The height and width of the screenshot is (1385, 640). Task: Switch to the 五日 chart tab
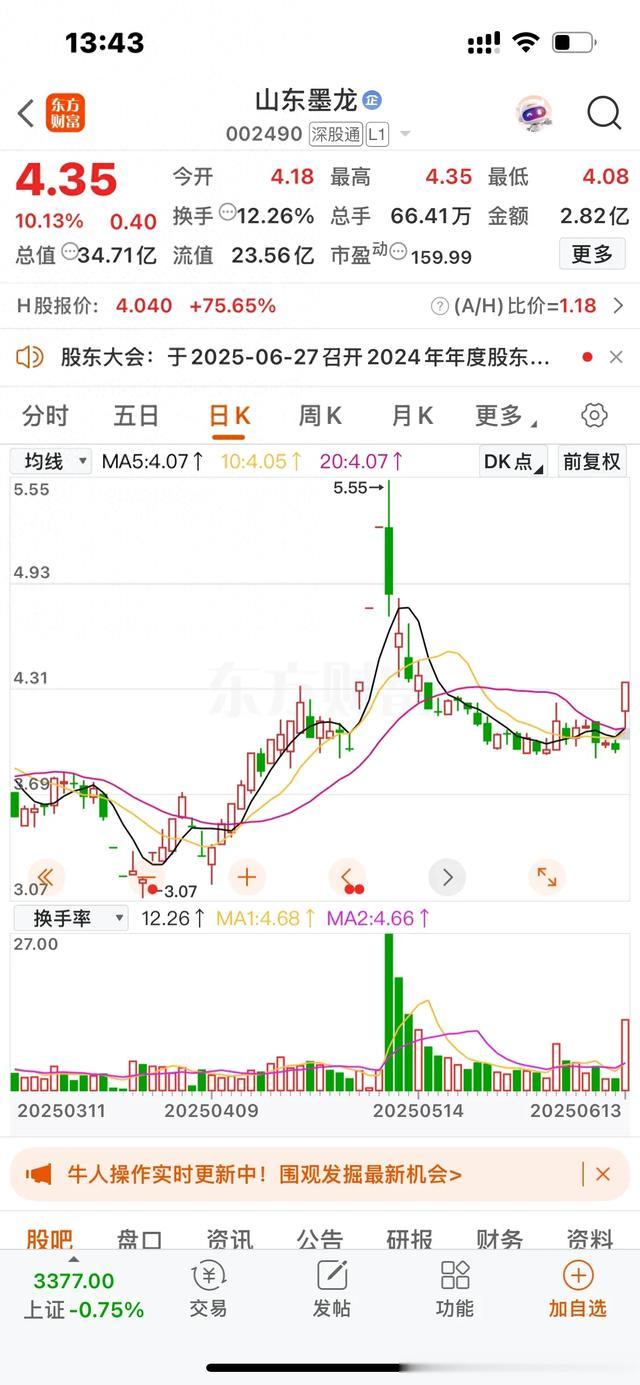pos(136,416)
